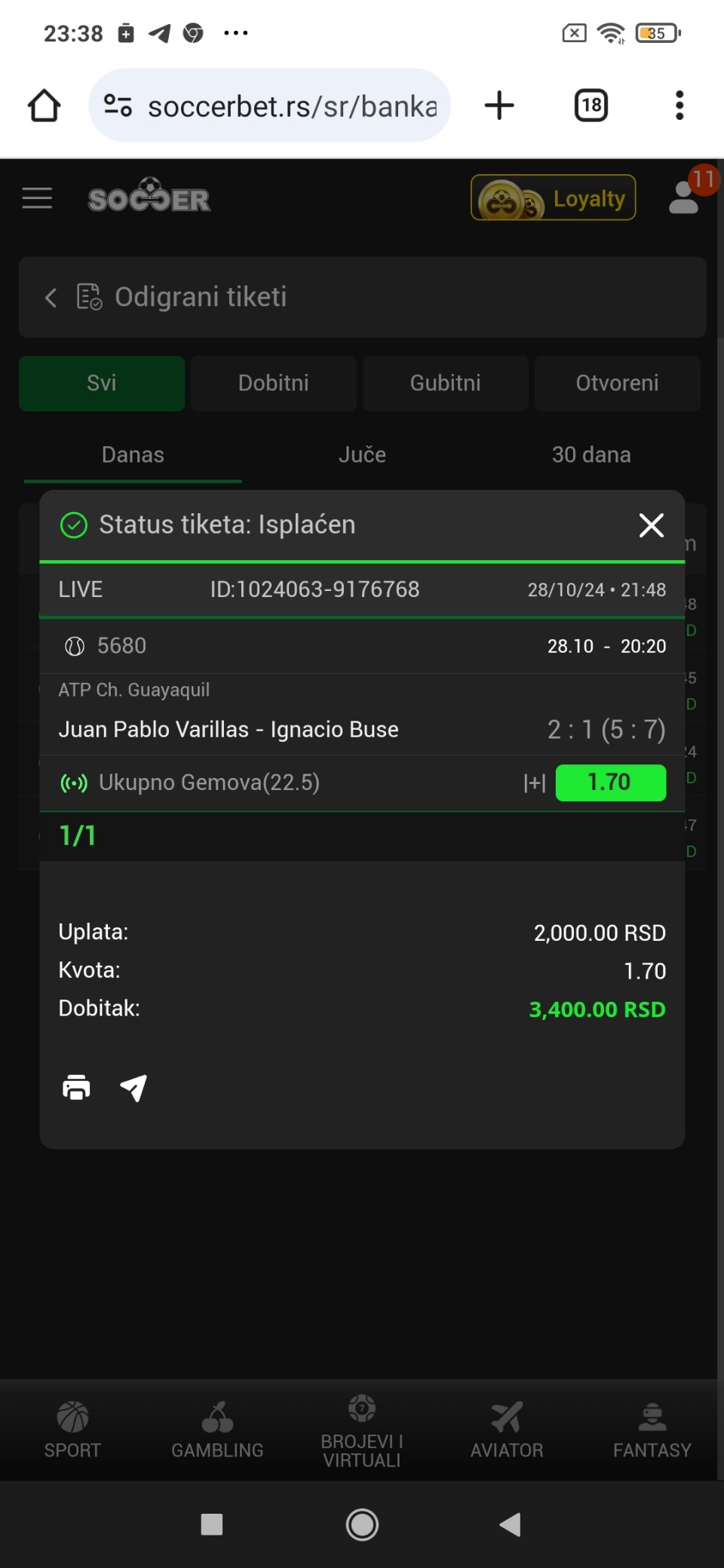Go back from Odigrani tiketi
The width and height of the screenshot is (724, 1568).
coord(51,297)
